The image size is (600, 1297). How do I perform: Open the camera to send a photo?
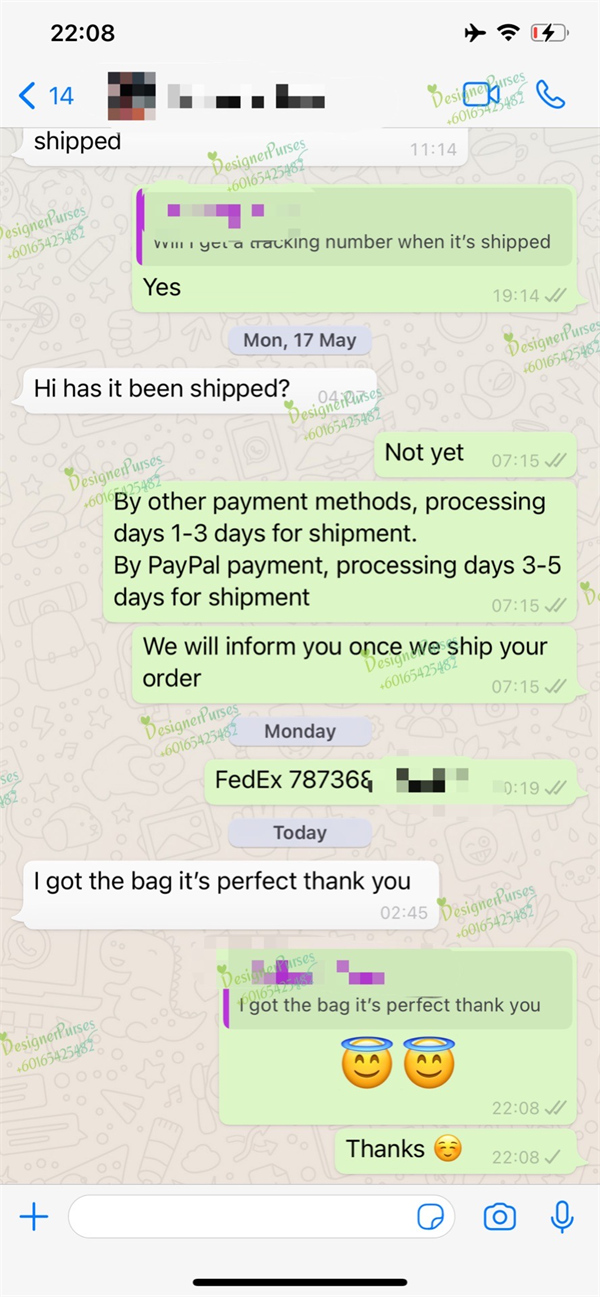click(x=499, y=1216)
